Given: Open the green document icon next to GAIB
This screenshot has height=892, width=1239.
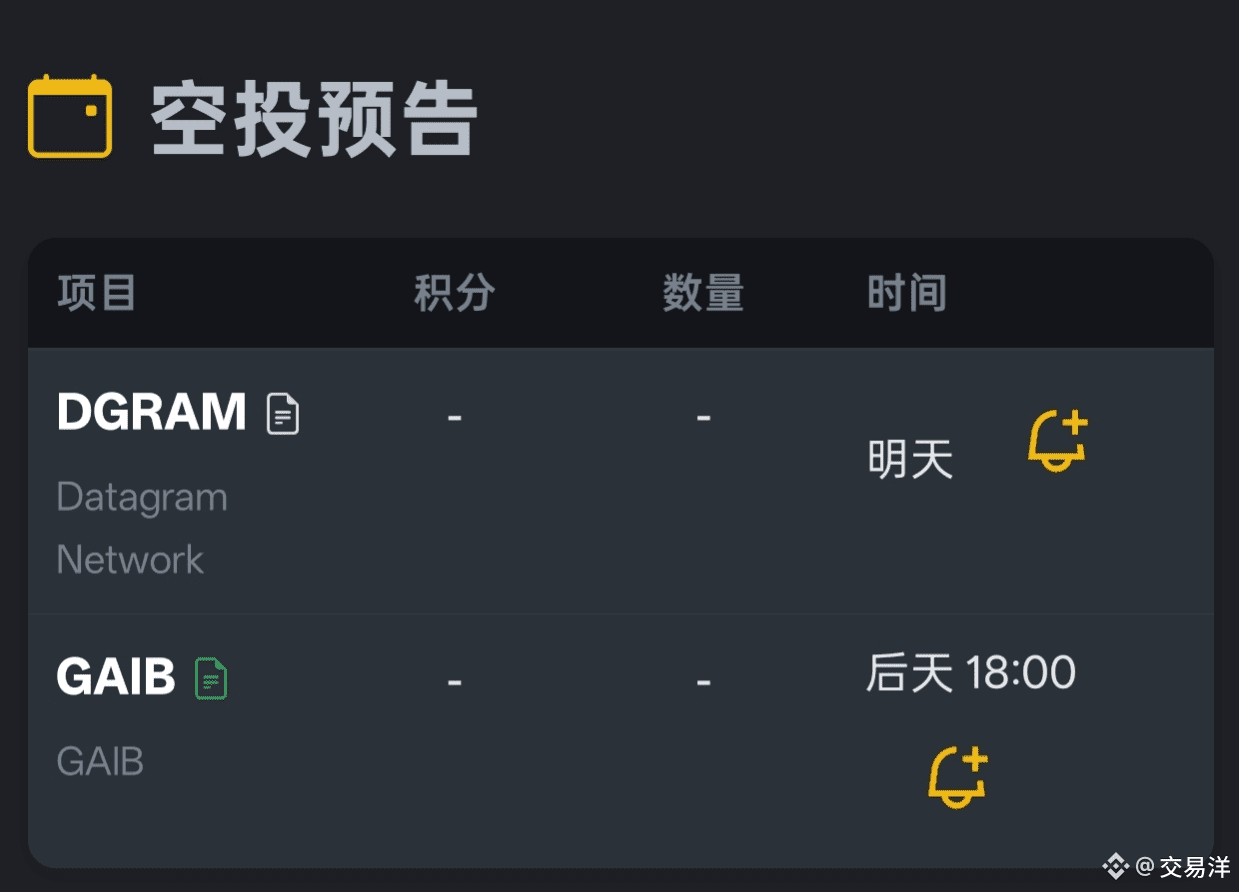Looking at the screenshot, I should click(211, 679).
